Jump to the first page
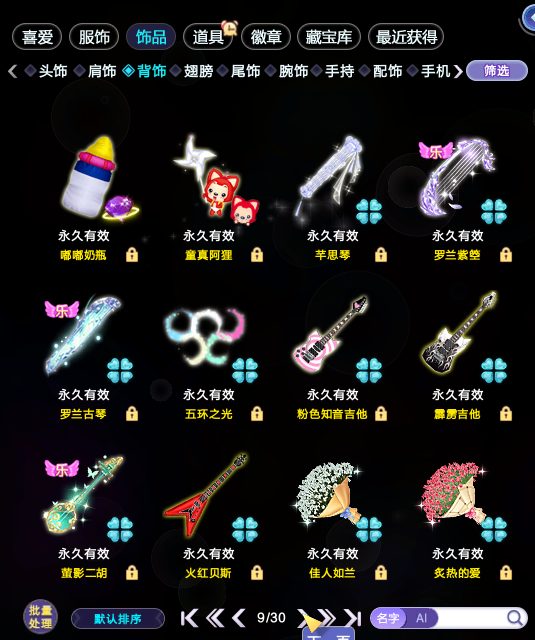The image size is (535, 640). coord(189,618)
